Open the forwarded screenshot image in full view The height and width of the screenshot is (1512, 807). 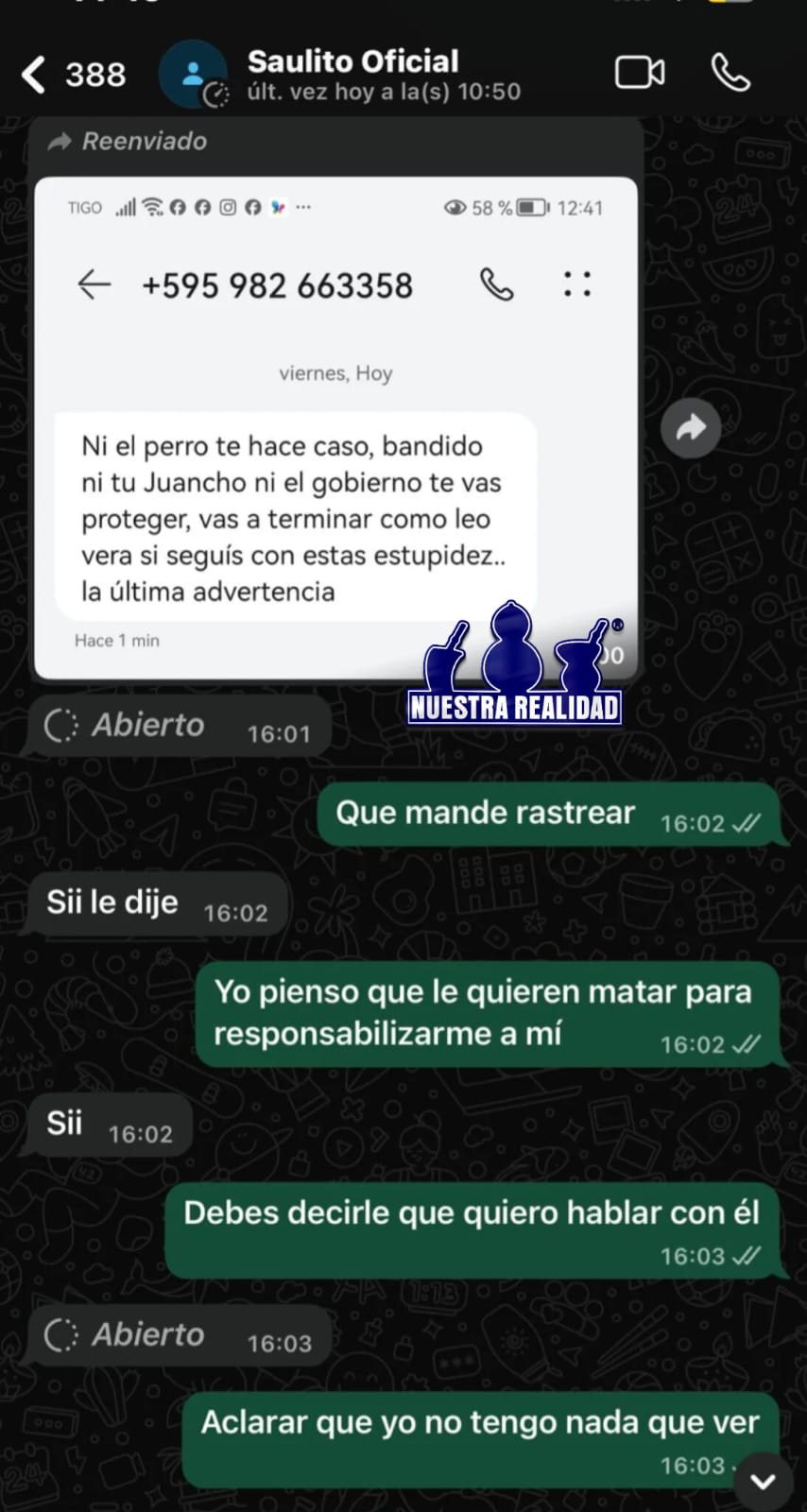(335, 427)
